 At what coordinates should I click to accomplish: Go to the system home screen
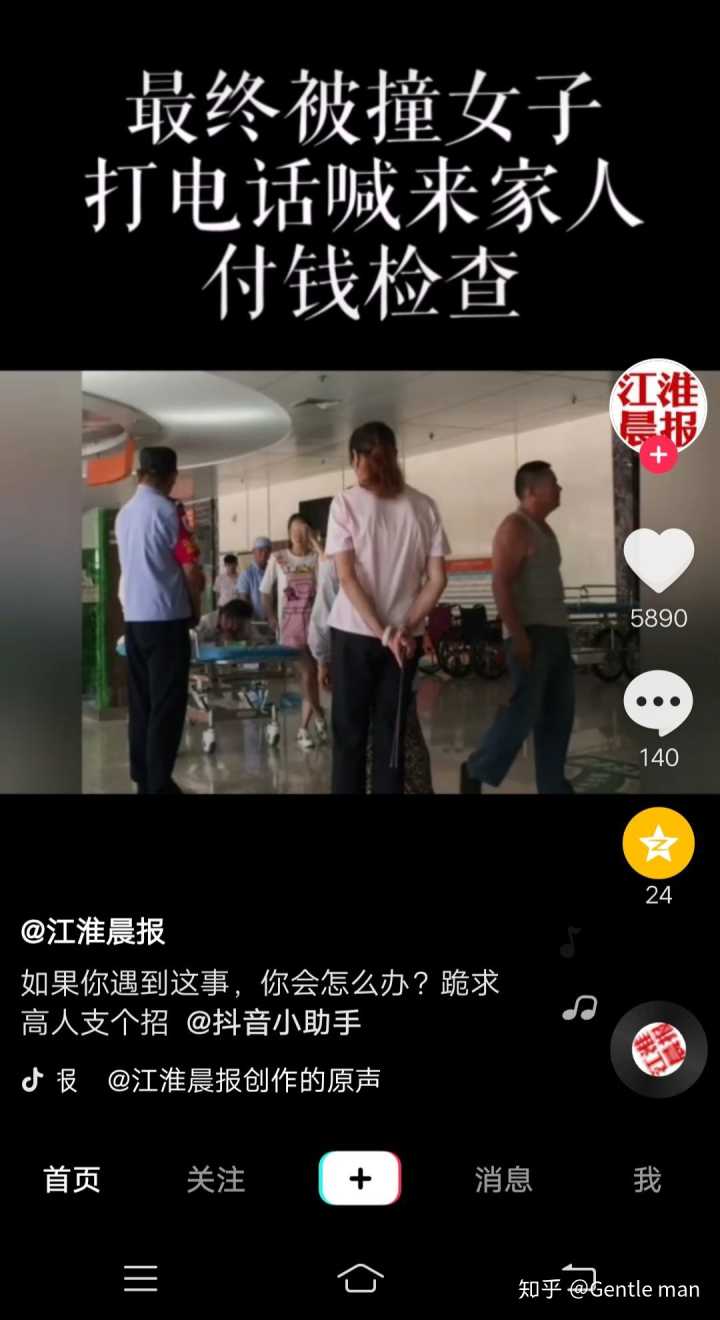tap(360, 1278)
